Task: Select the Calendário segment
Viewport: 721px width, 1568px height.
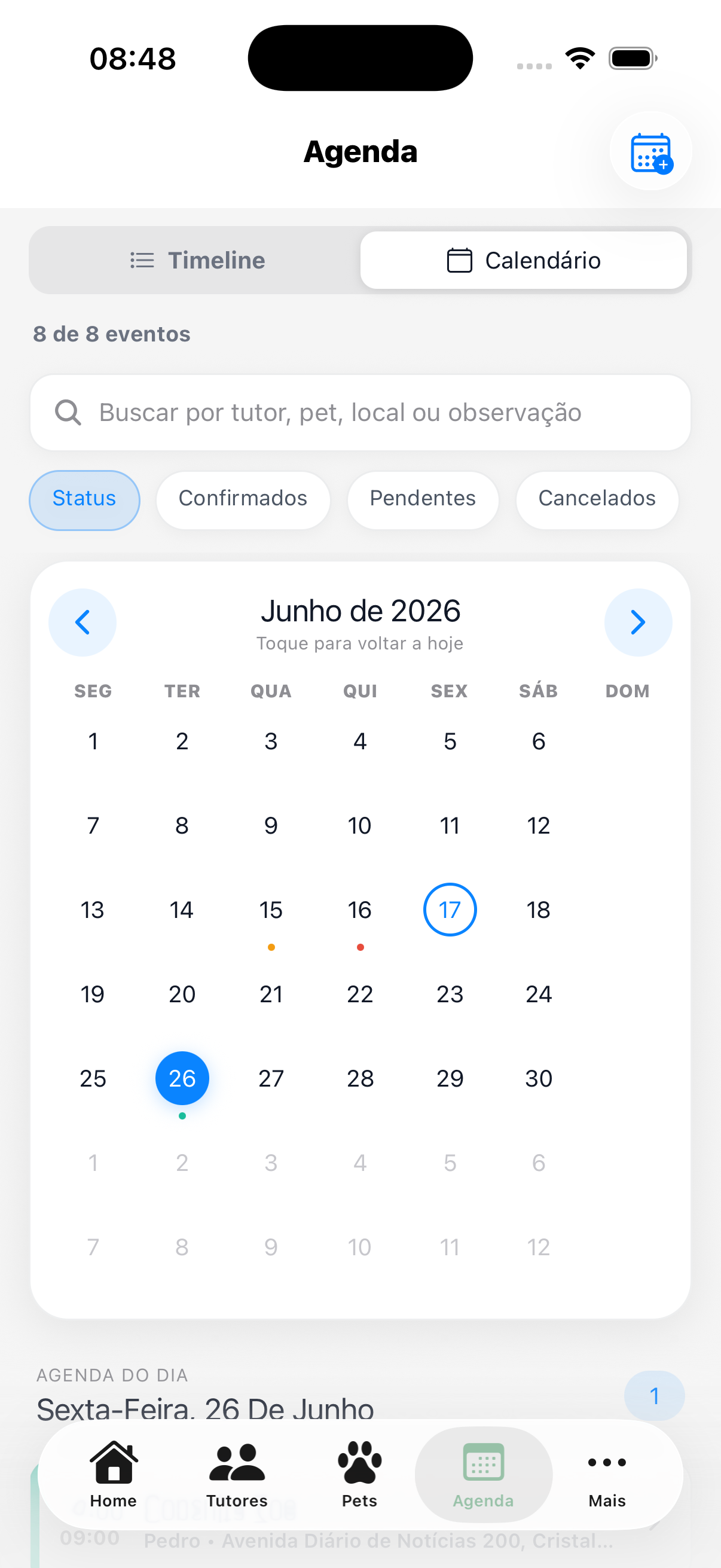Action: pos(523,261)
